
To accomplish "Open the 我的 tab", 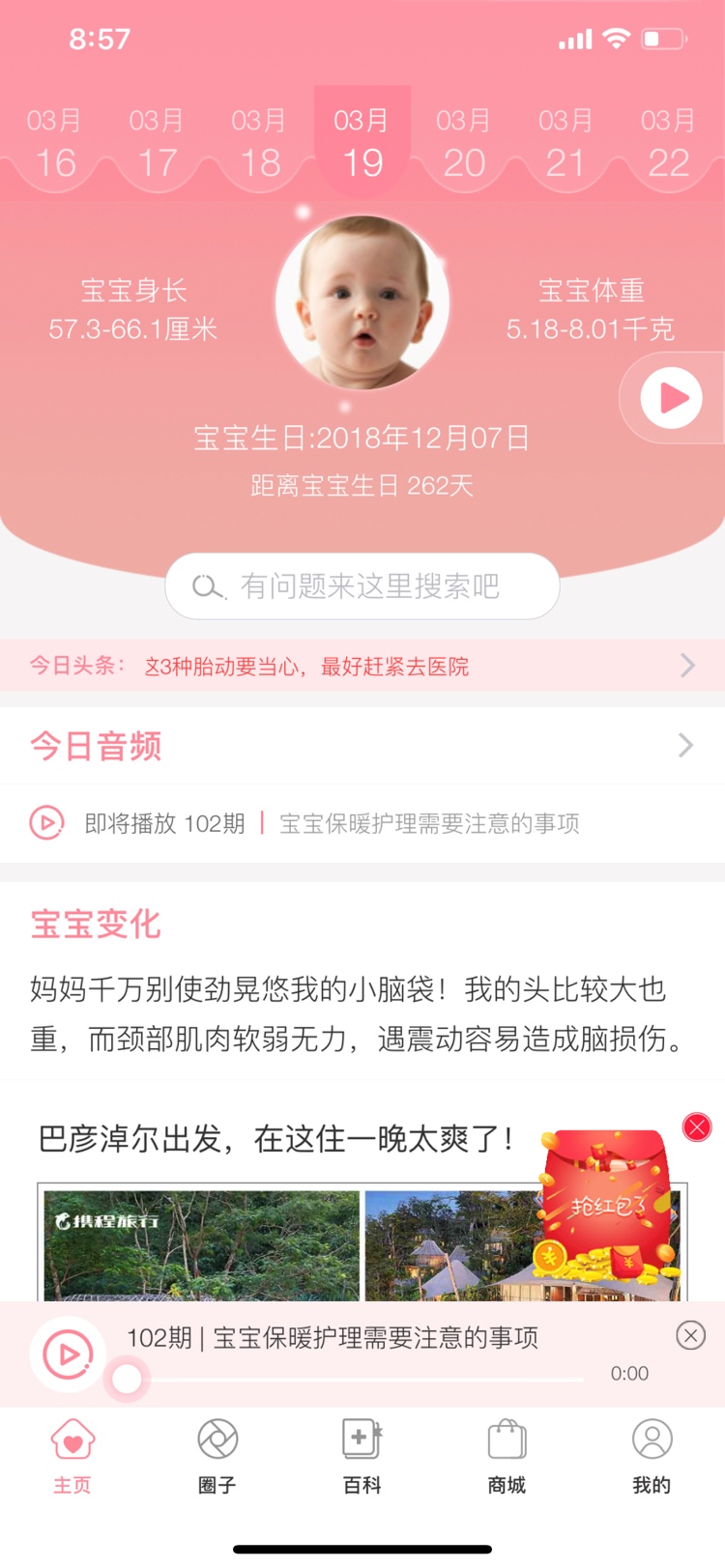I will [652, 1456].
